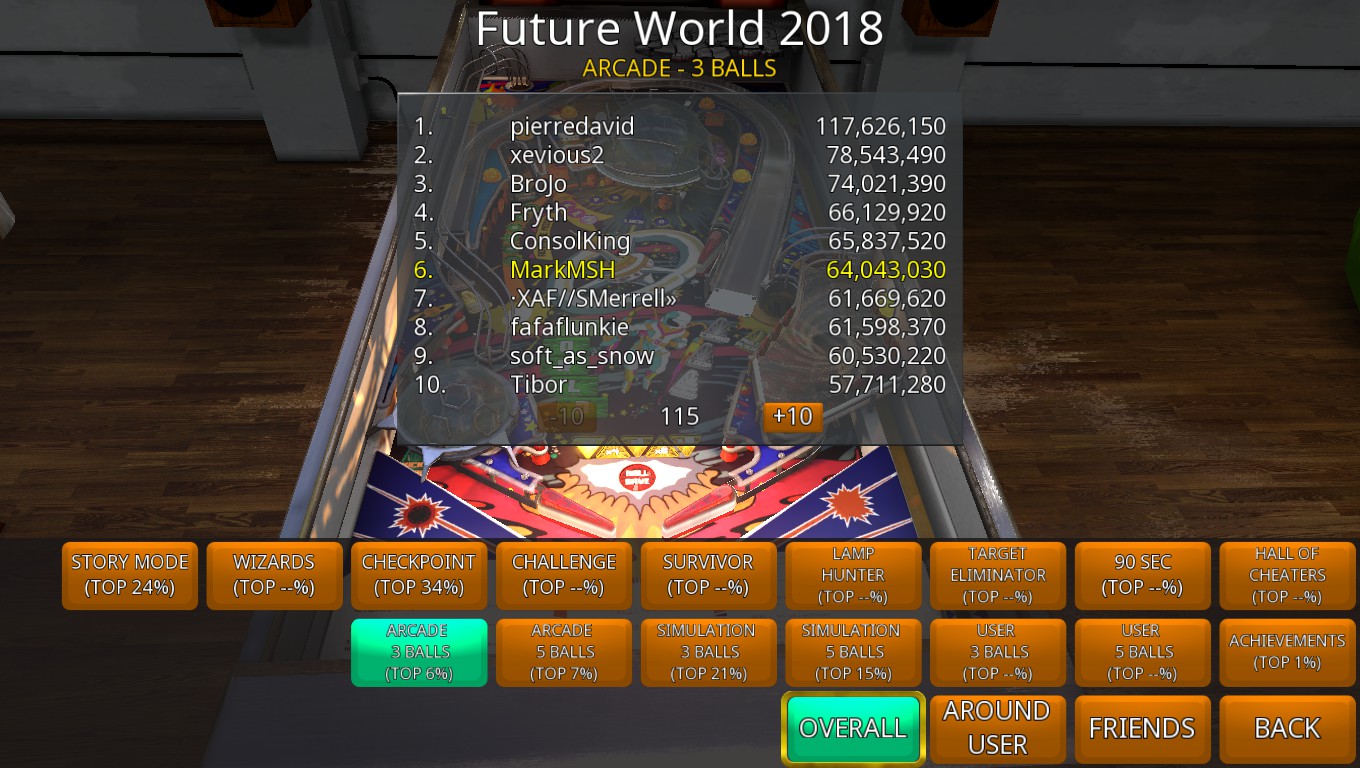View the Survivor leaderboard
This screenshot has width=1360, height=768.
[708, 575]
